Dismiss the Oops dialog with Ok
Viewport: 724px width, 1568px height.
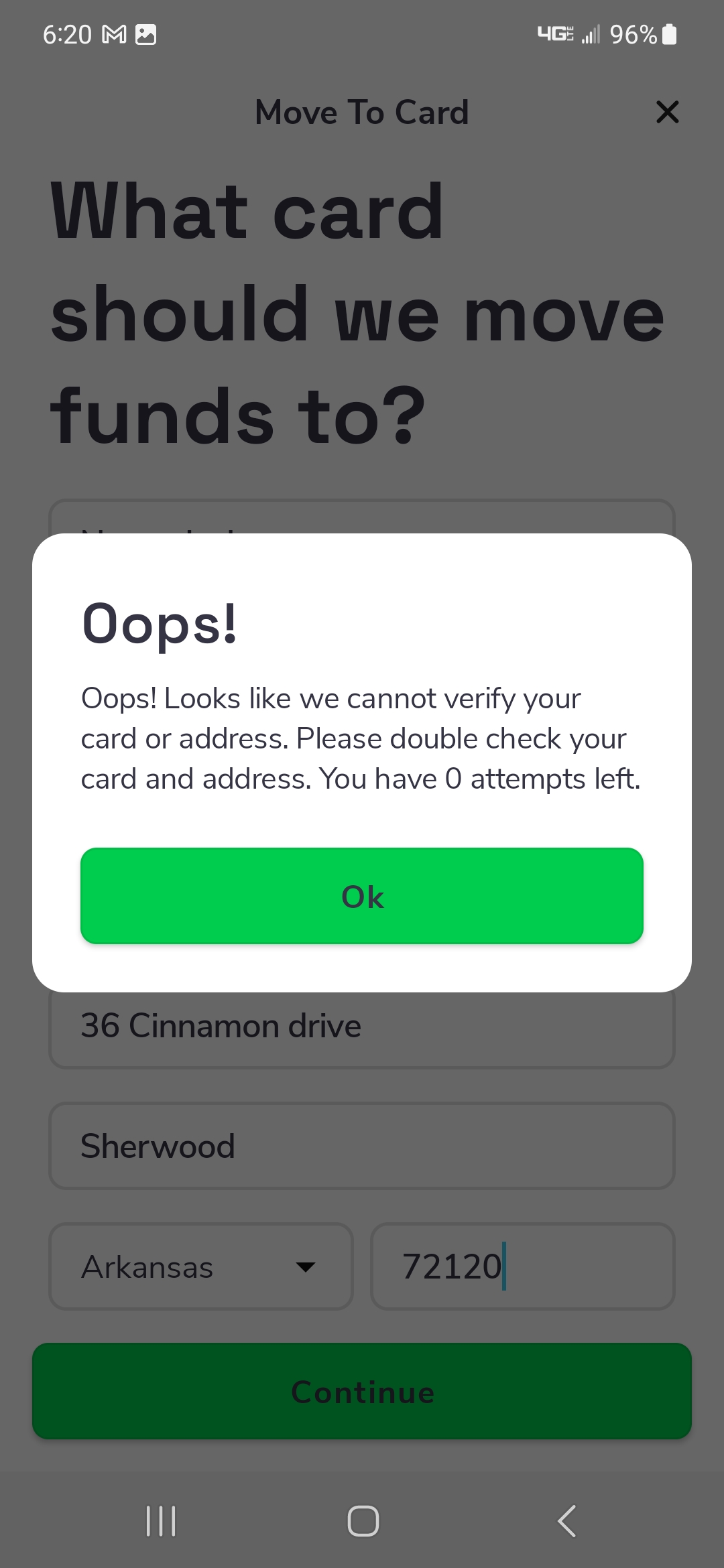(362, 896)
